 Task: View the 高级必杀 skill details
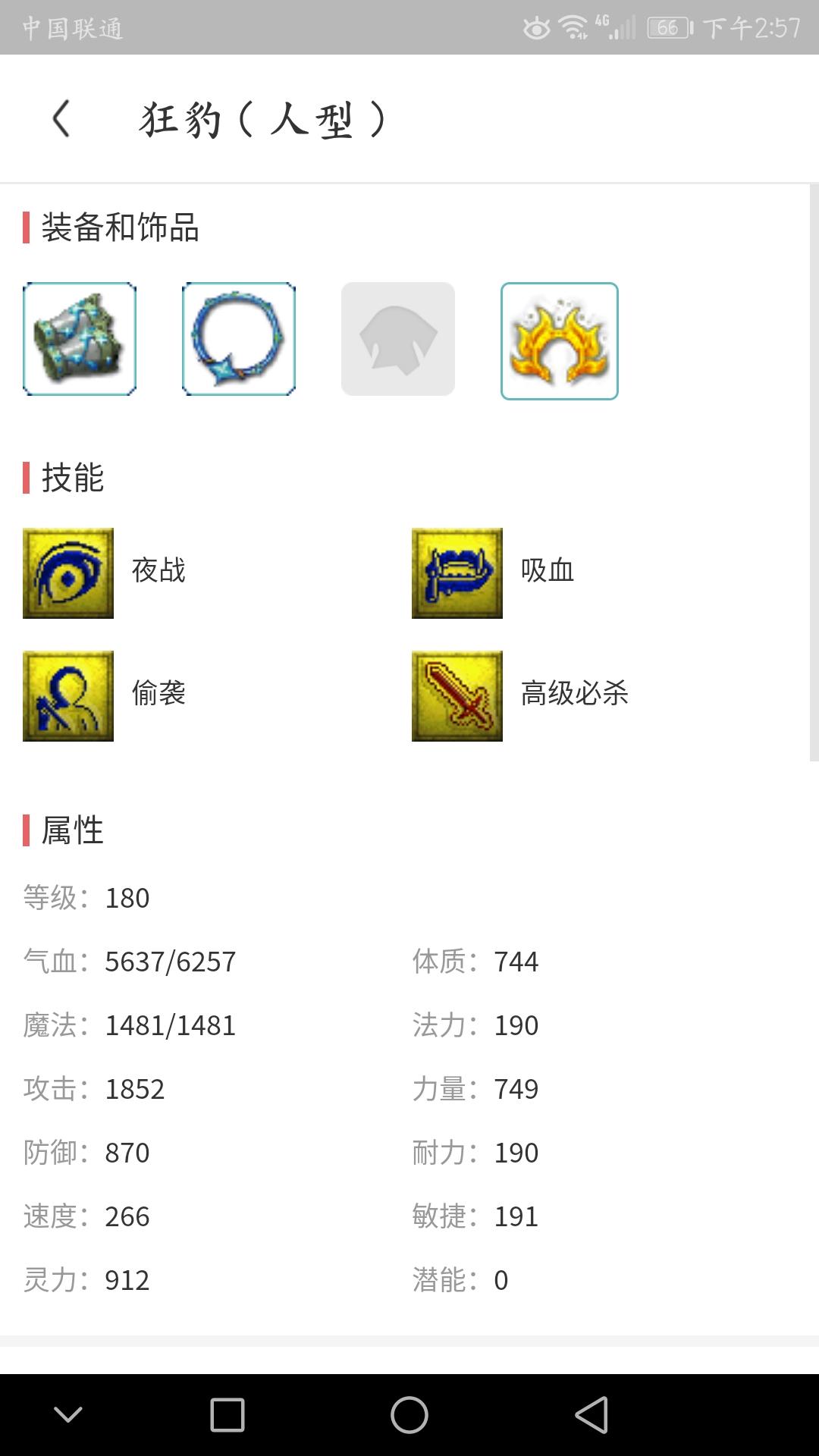(x=457, y=696)
